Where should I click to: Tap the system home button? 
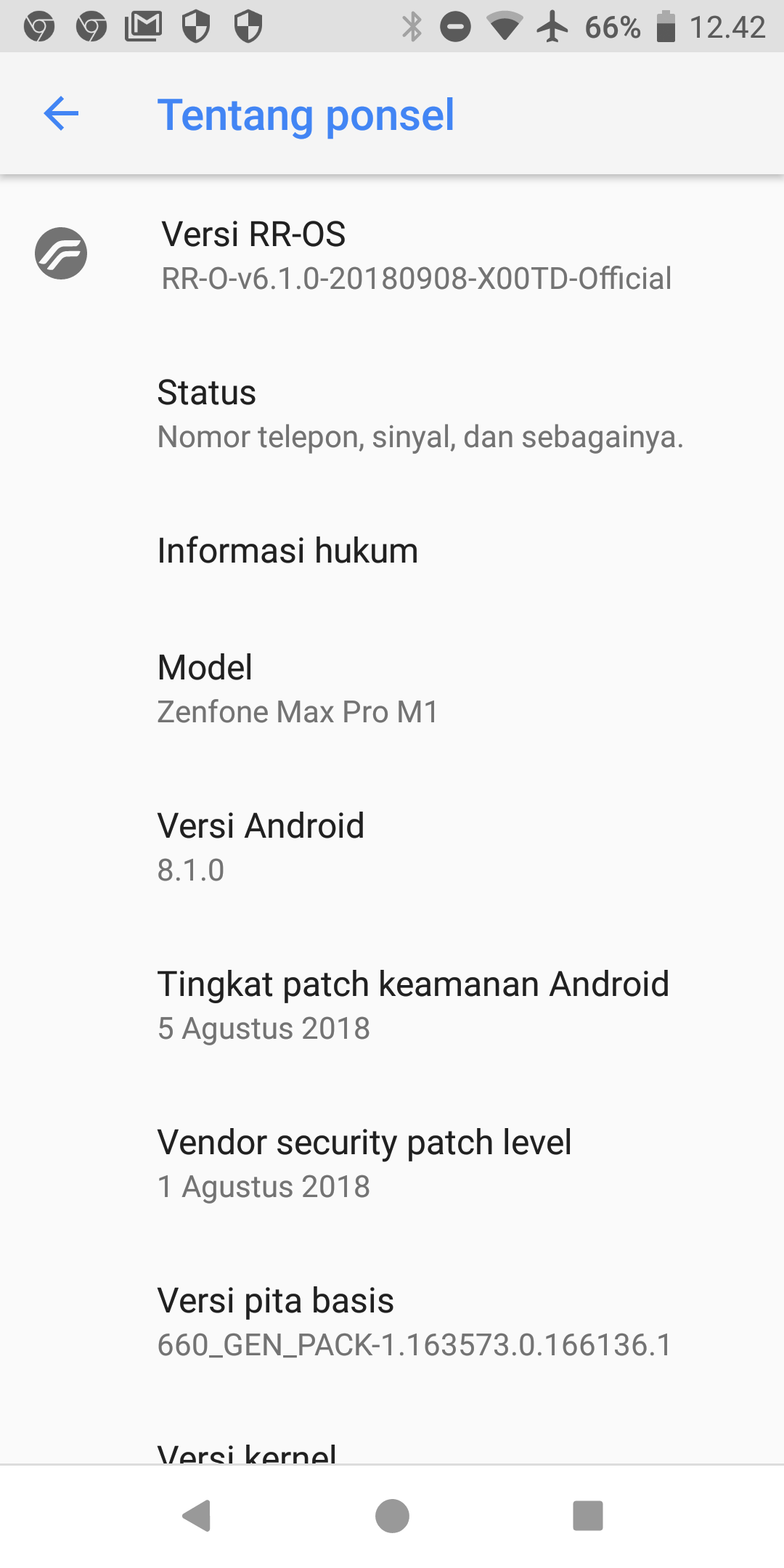point(392,1516)
